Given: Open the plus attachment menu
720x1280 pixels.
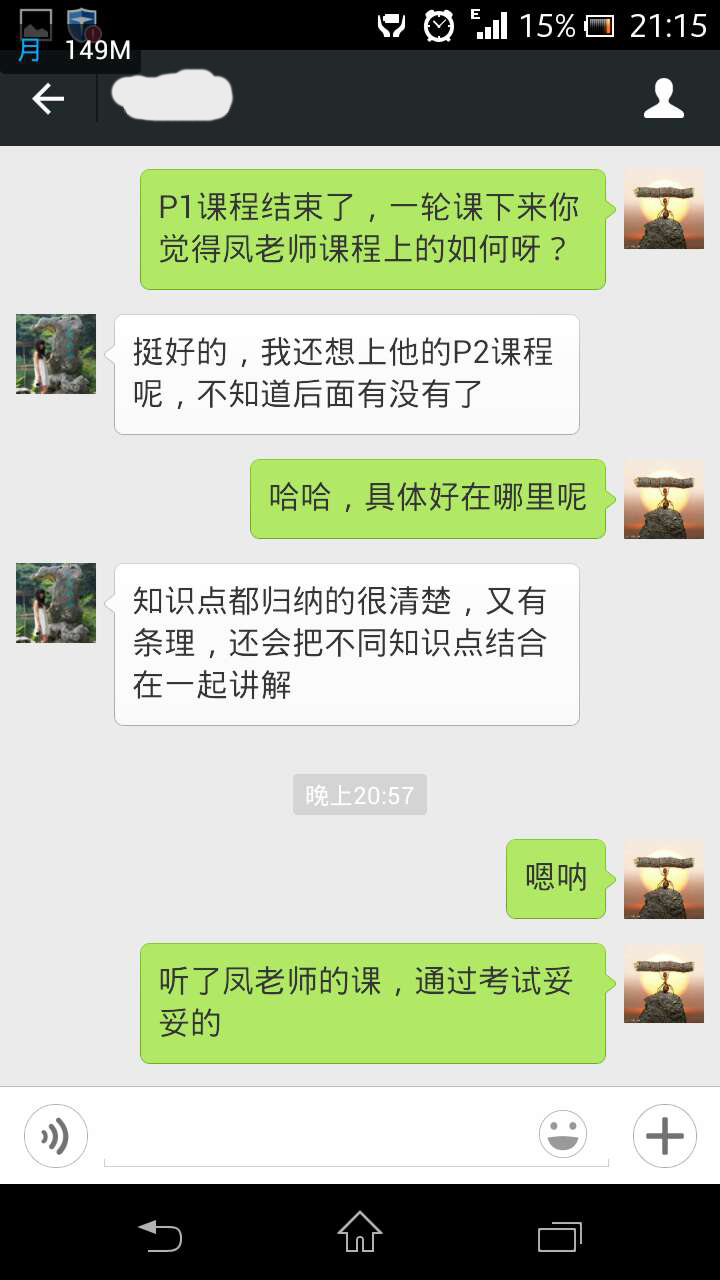Looking at the screenshot, I should (665, 1136).
